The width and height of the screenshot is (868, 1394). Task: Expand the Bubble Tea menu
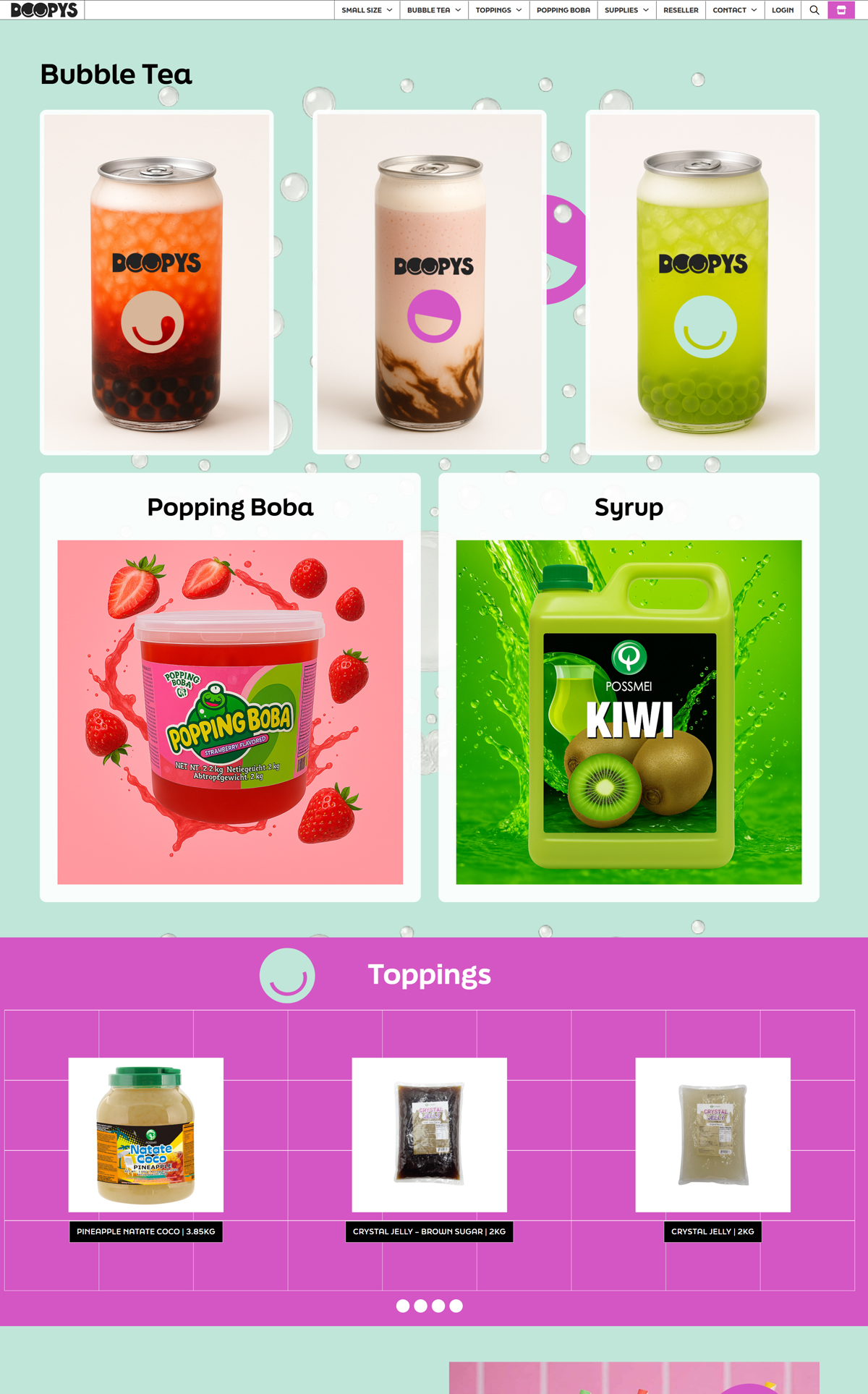pos(433,10)
